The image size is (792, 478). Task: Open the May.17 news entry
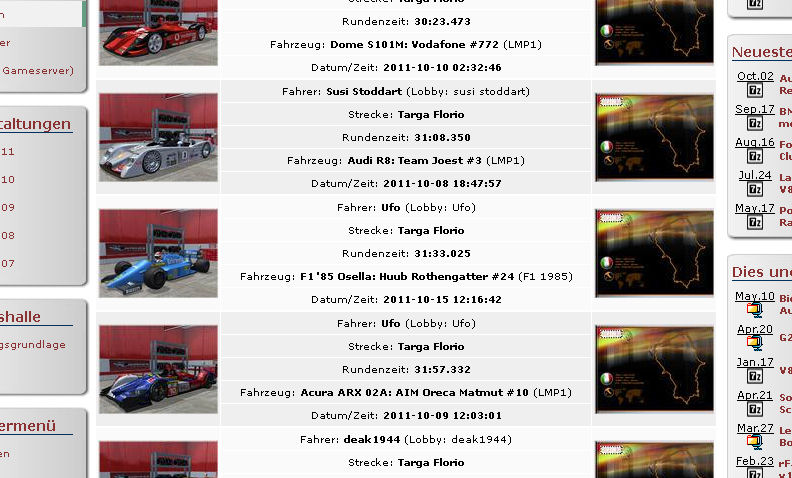(755, 208)
